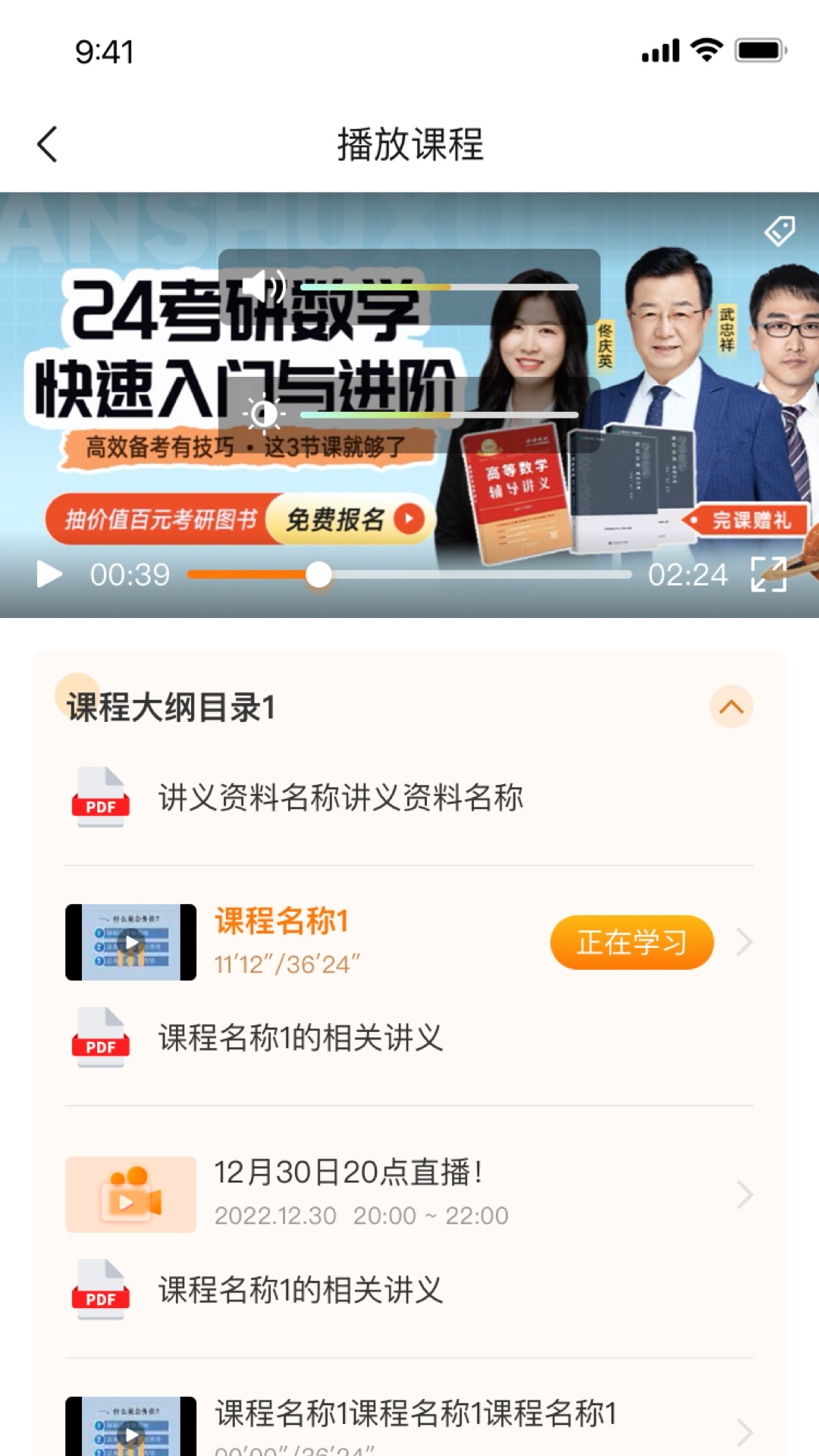
Task: Play the 课程名称1 lesson thumbnail video
Action: (x=129, y=940)
